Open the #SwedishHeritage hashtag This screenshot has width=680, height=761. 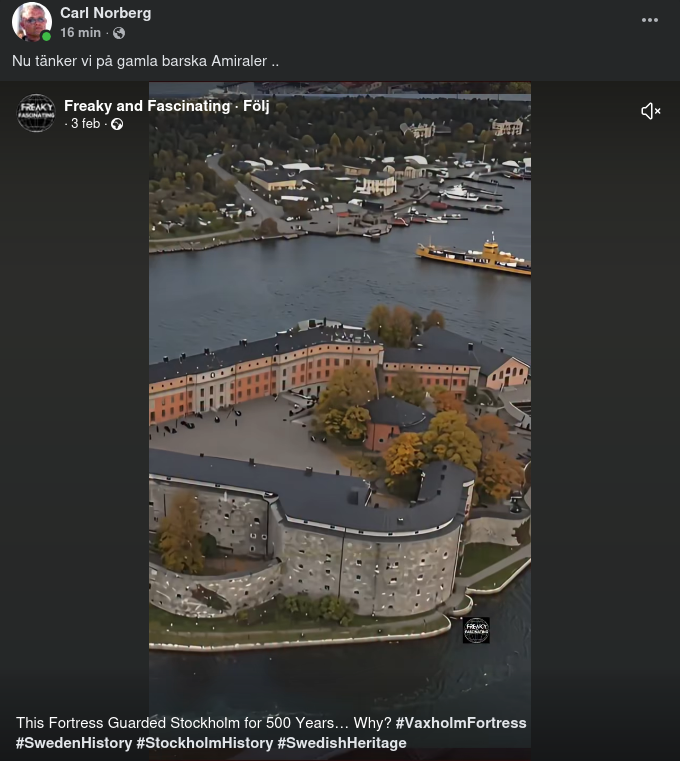pos(342,743)
